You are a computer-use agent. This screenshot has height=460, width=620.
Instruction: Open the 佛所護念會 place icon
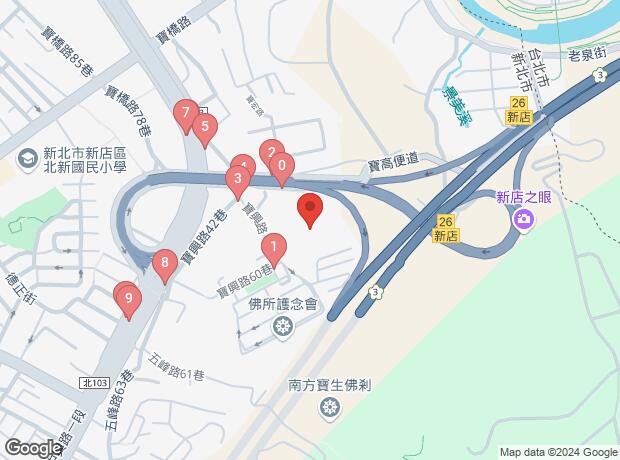282,325
